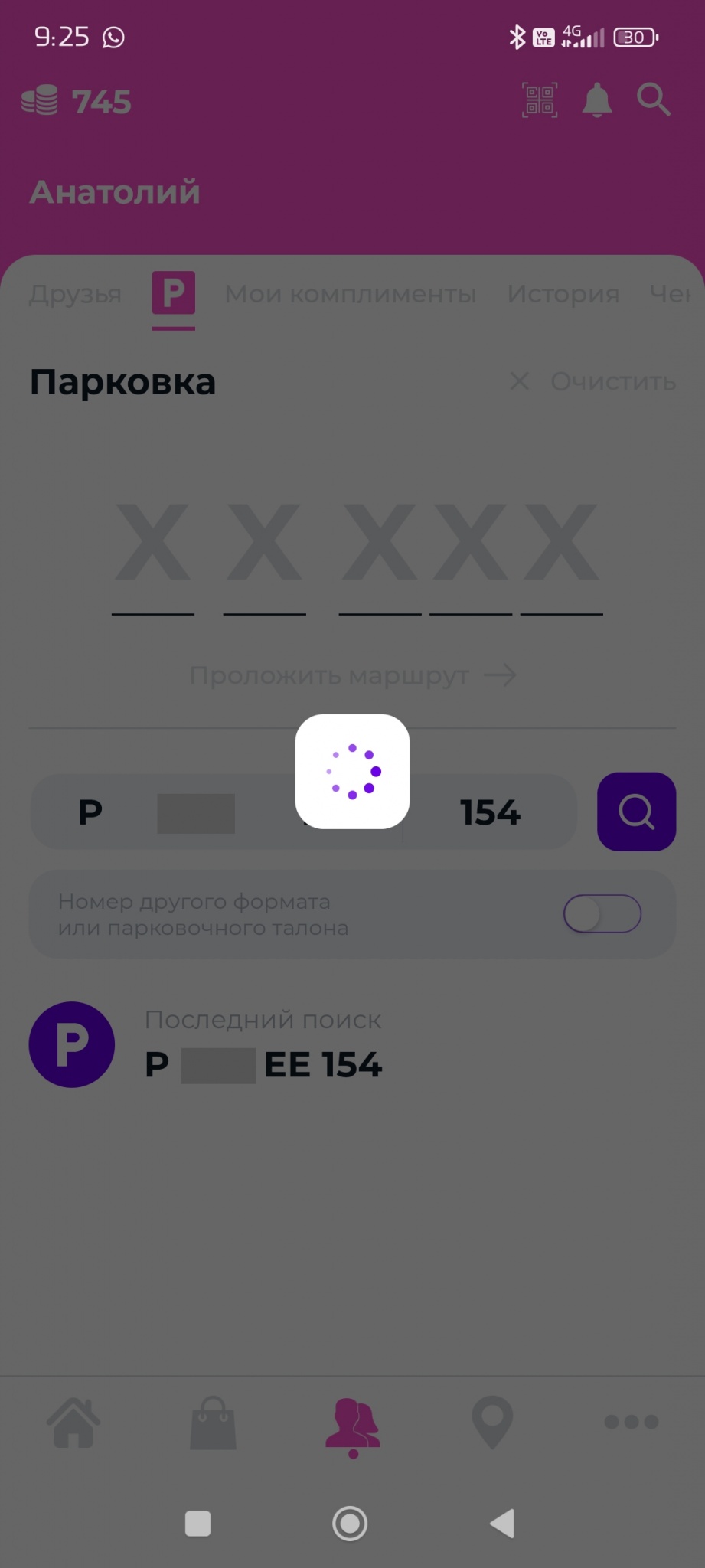Toggle the Номер другого формата switch
705x1568 pixels.
[x=602, y=913]
